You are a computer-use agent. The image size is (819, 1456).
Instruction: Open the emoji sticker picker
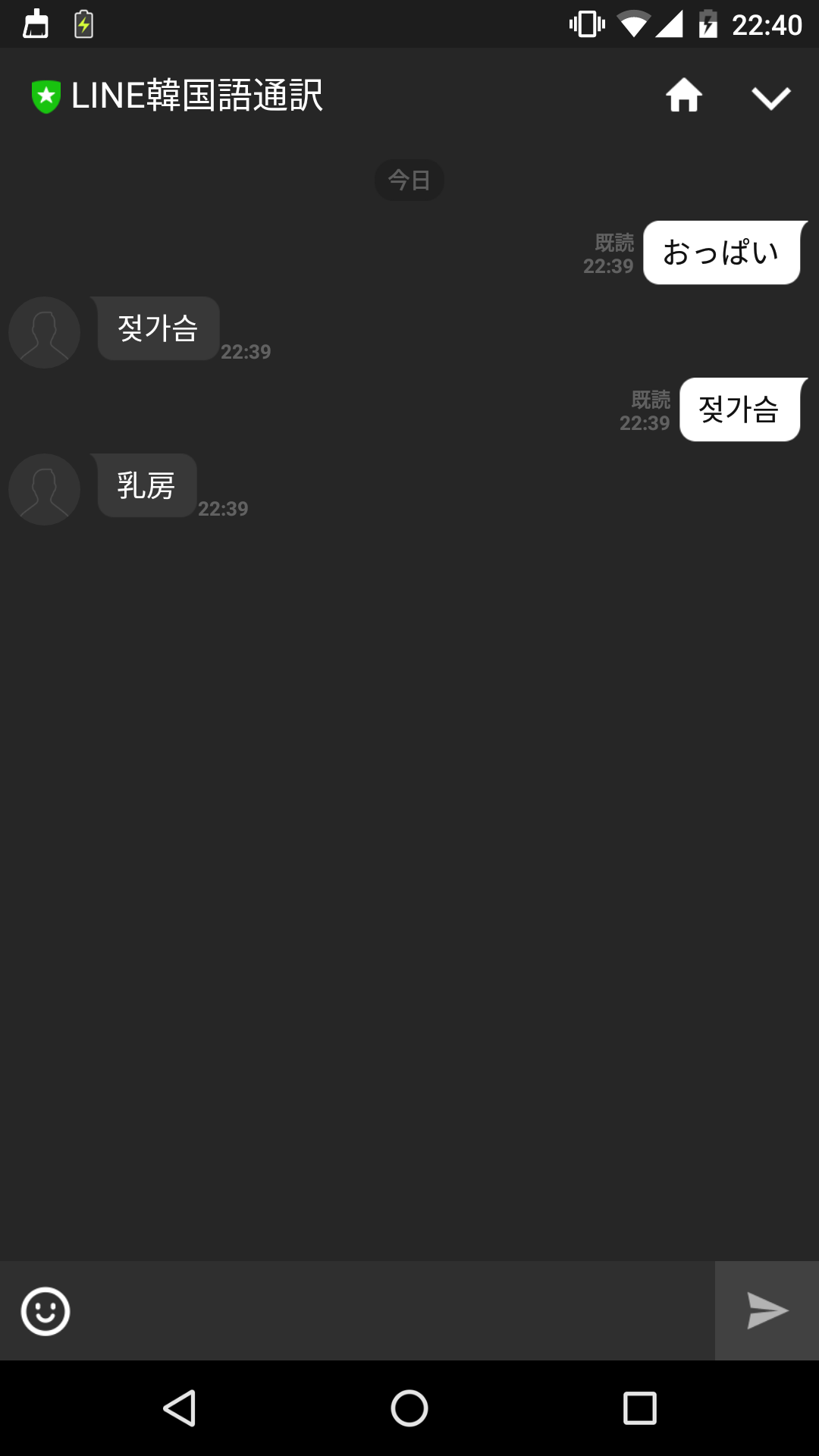click(45, 1310)
